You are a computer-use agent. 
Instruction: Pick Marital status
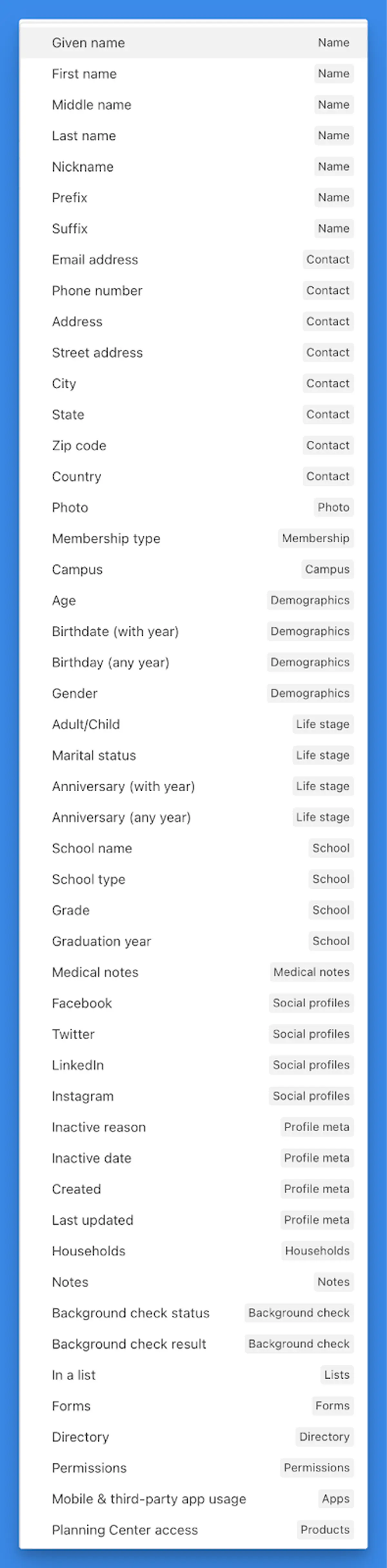click(193, 755)
